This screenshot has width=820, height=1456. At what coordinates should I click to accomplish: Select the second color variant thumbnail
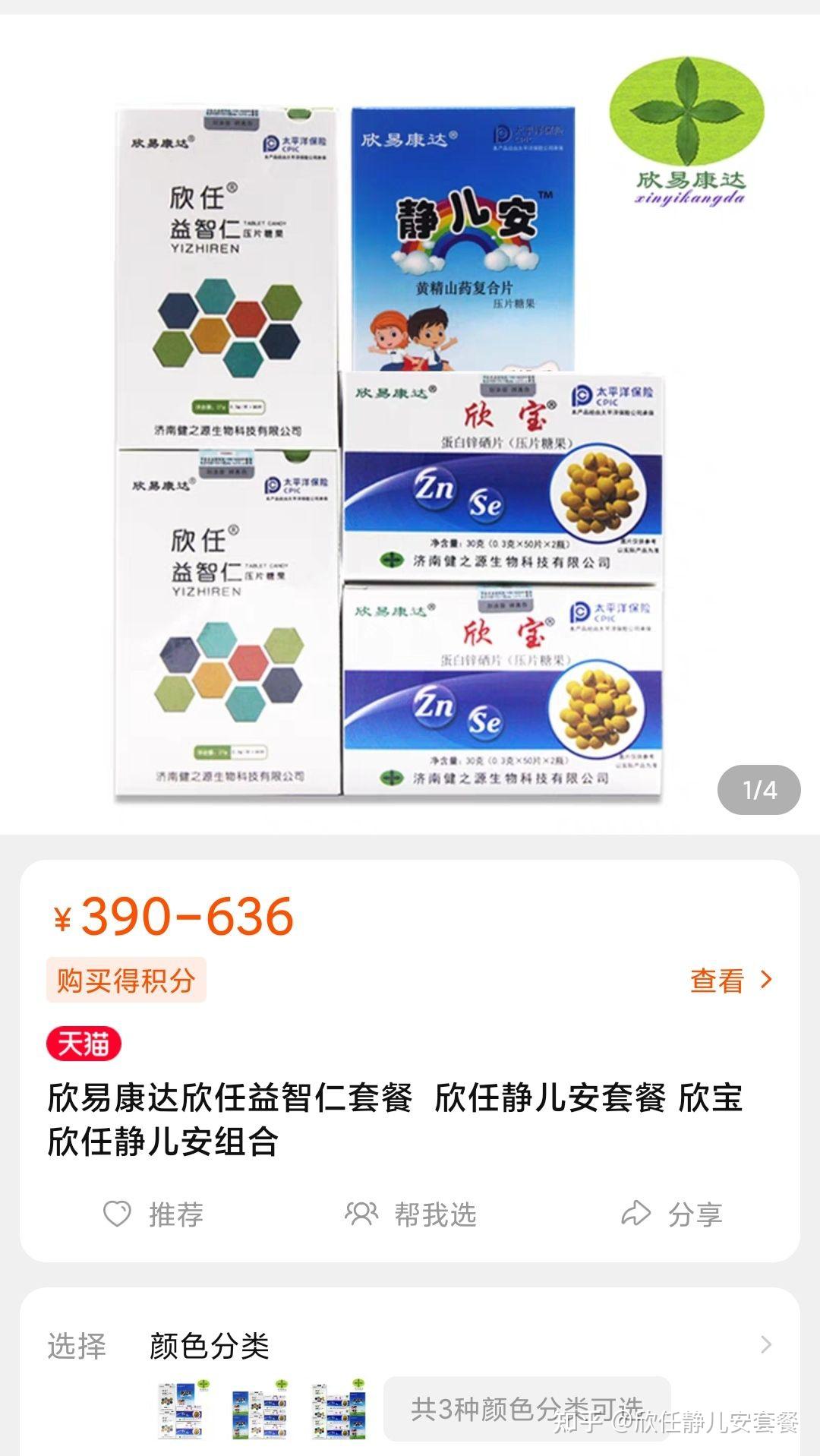click(x=260, y=1410)
